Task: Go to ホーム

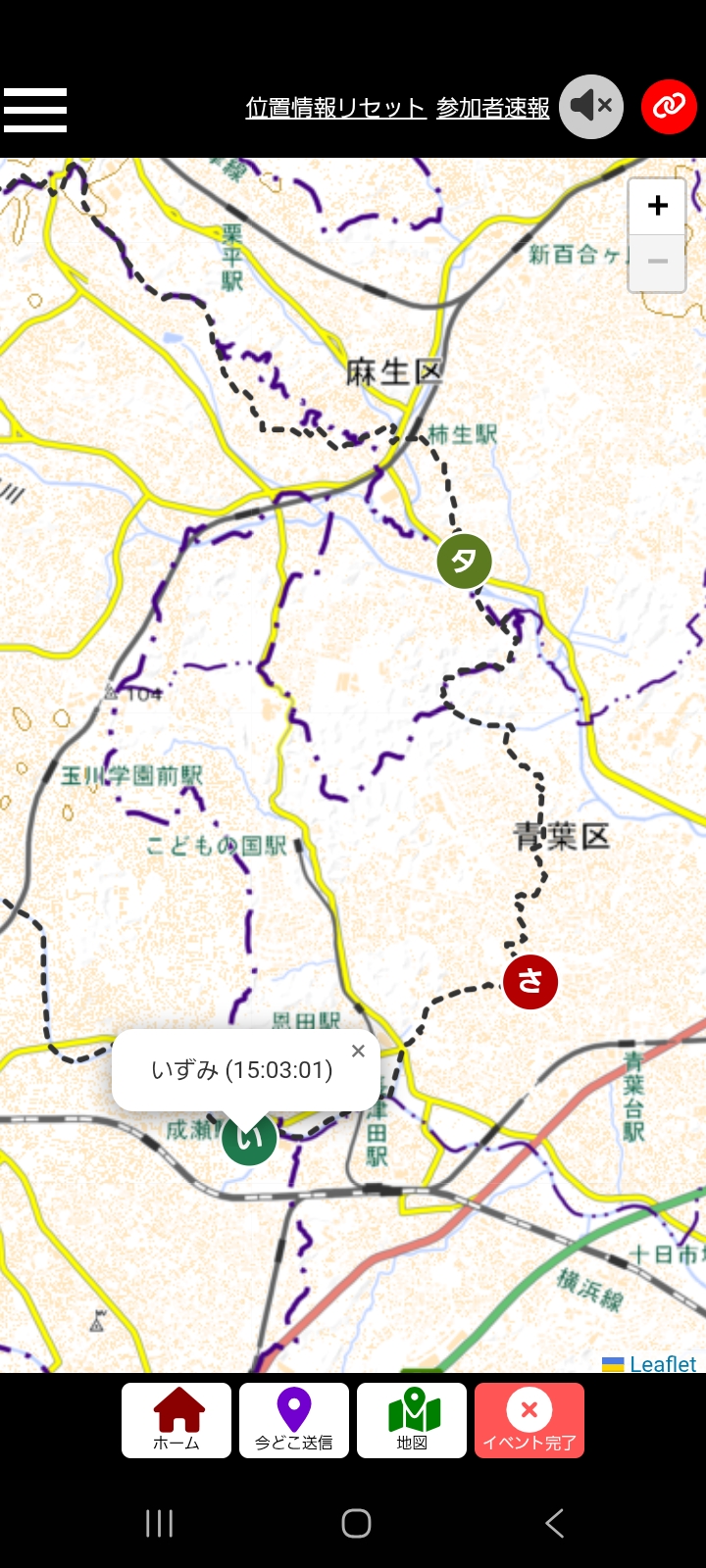Action: 176,1420
